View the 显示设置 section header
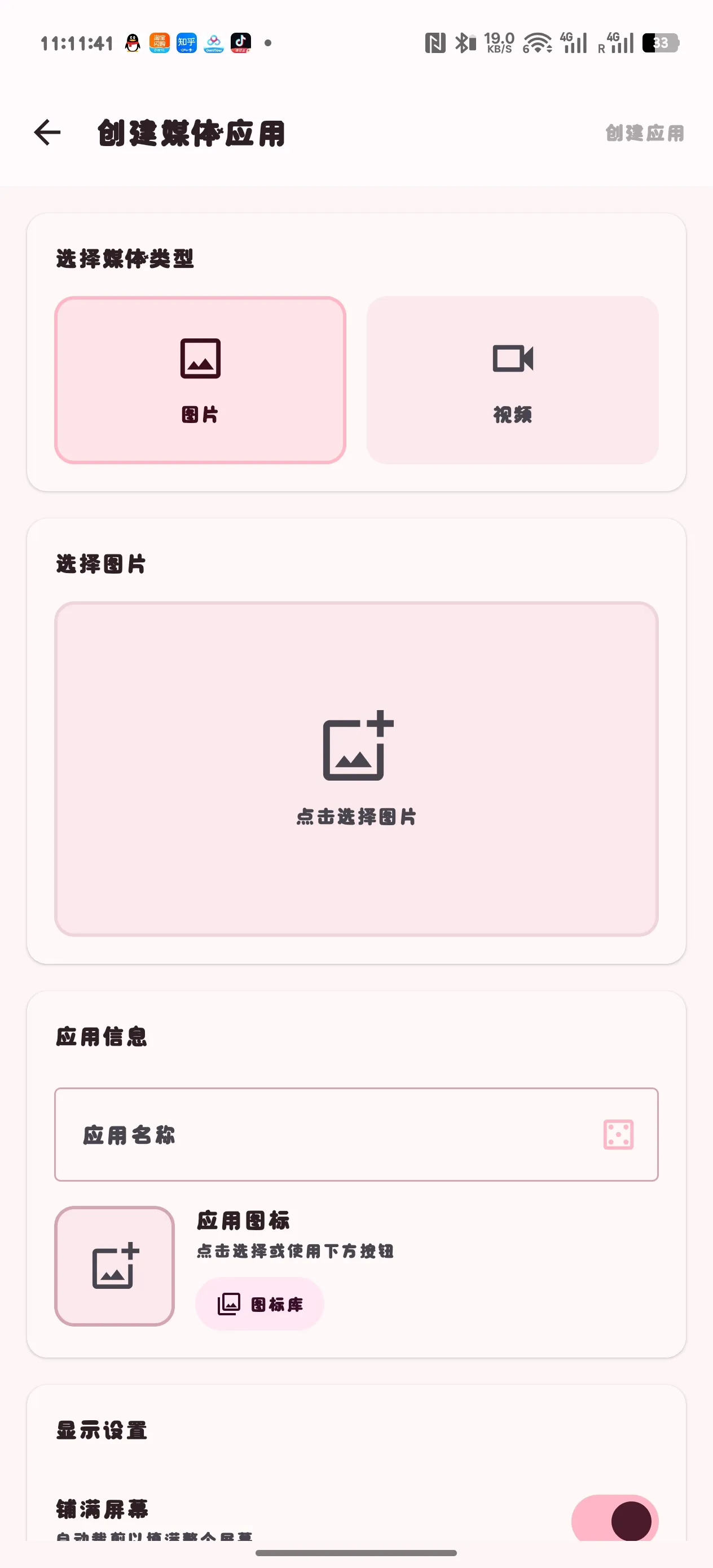 click(101, 1432)
